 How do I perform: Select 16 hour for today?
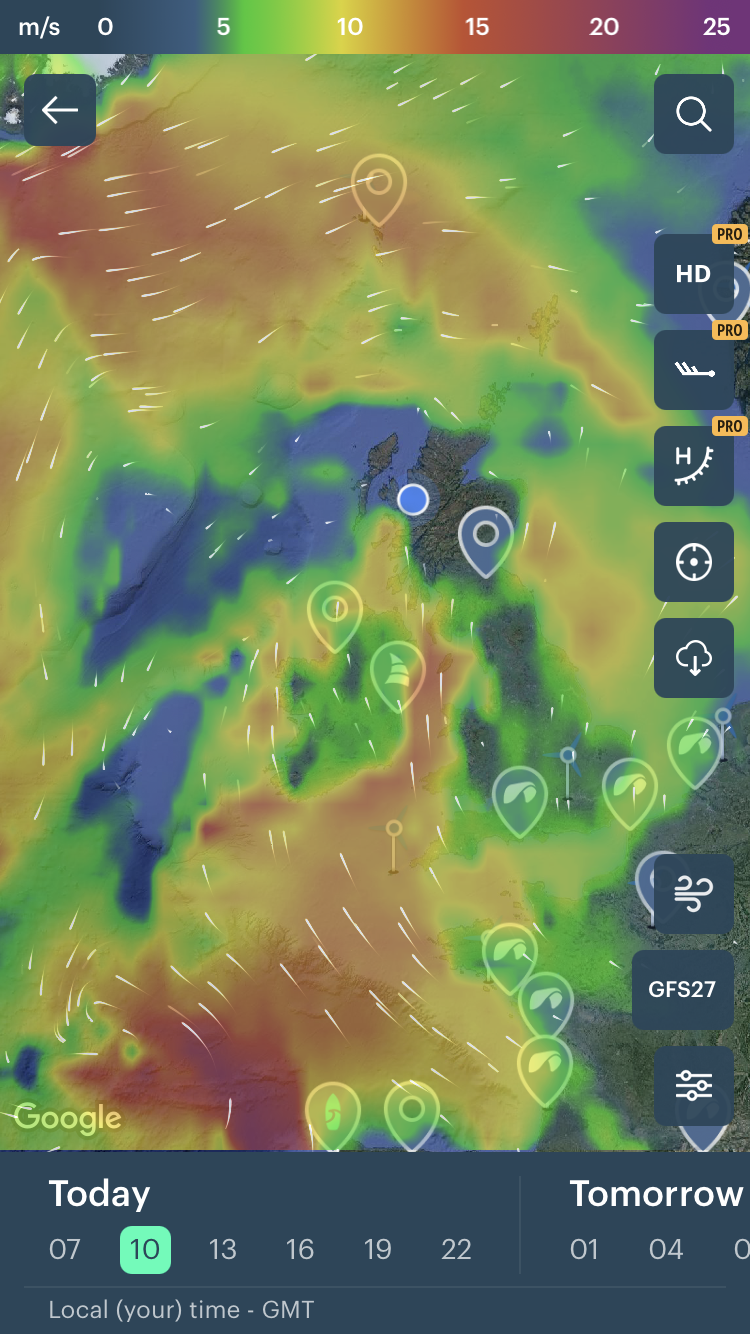(x=300, y=1249)
